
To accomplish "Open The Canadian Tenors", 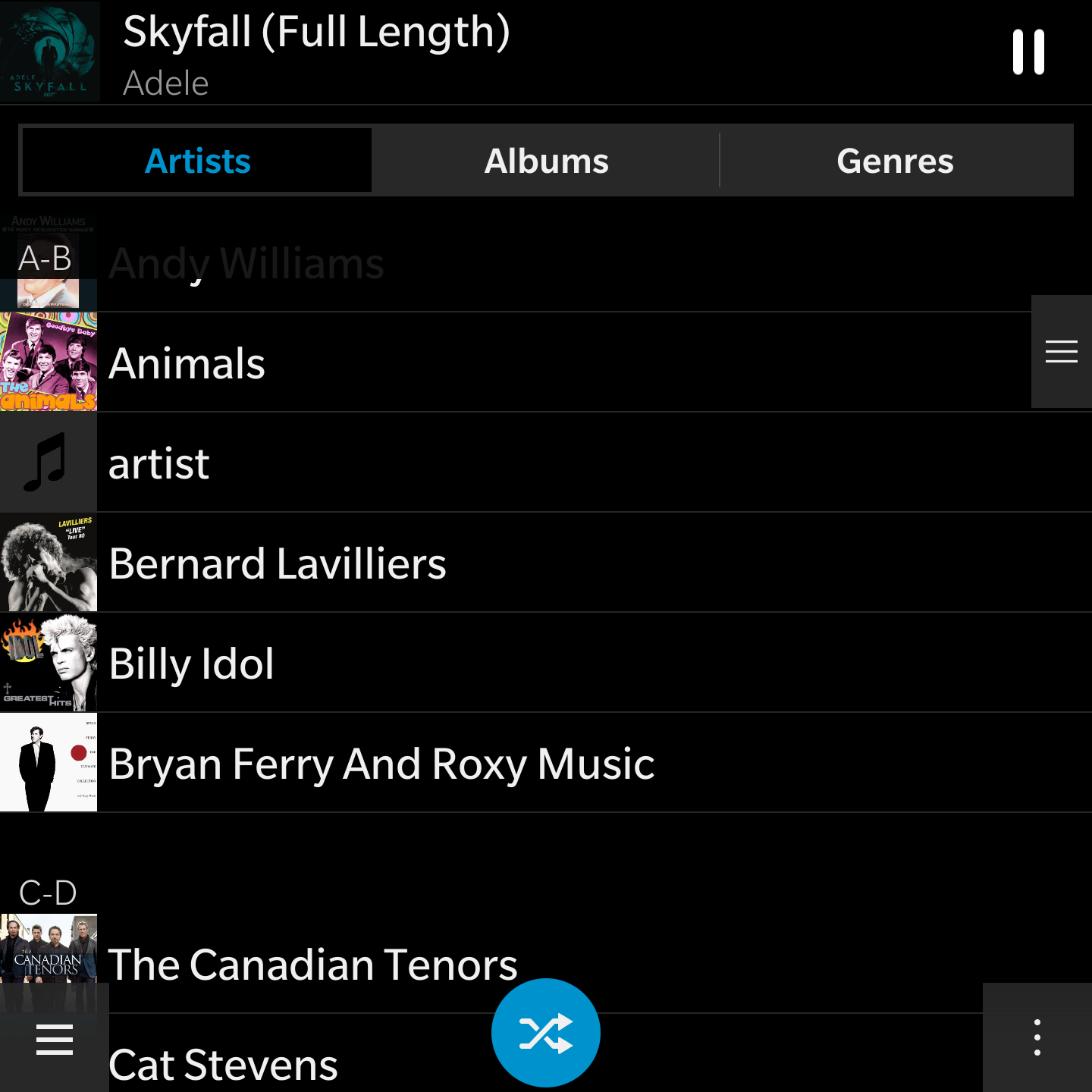I will pos(546,963).
